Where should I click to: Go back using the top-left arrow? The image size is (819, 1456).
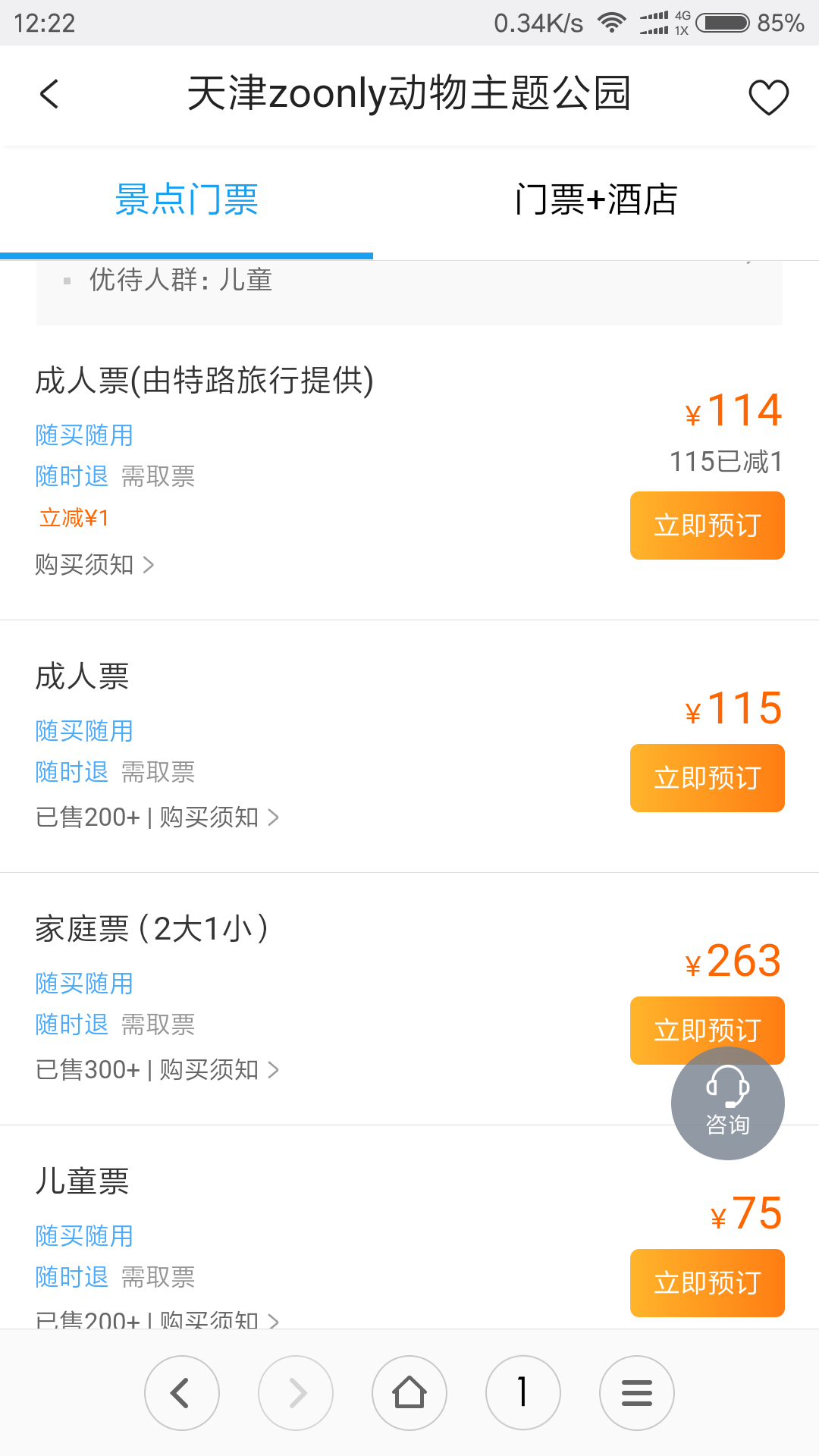pos(49,94)
